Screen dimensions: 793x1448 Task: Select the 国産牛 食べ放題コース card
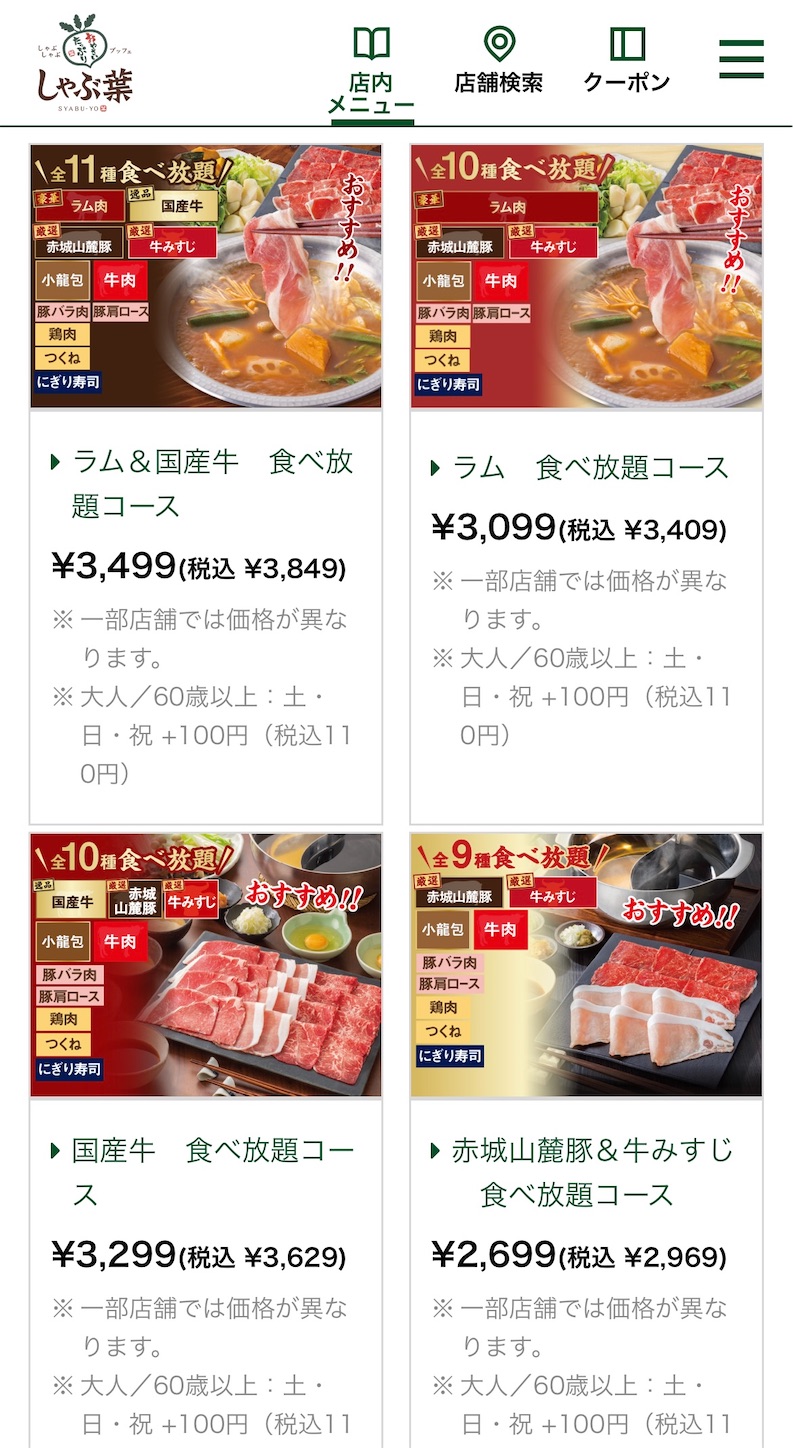pyautogui.click(x=212, y=1172)
